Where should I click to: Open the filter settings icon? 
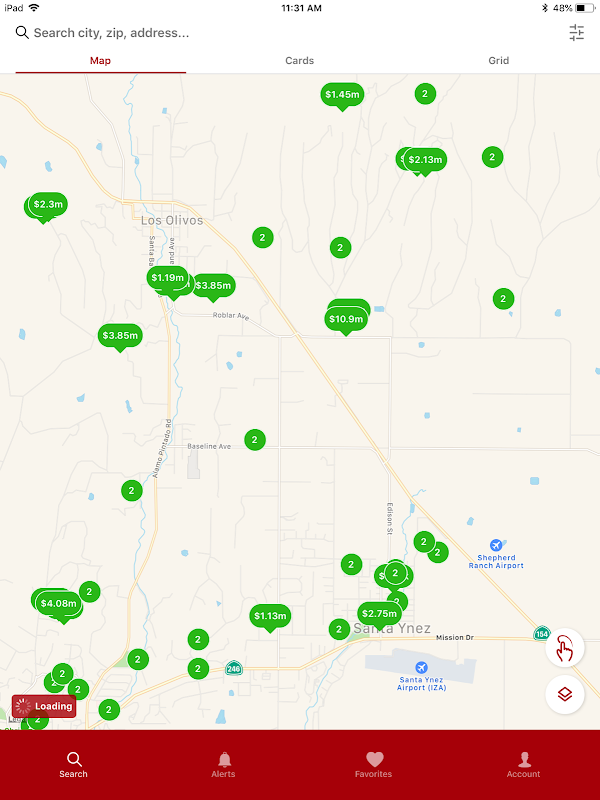(577, 33)
